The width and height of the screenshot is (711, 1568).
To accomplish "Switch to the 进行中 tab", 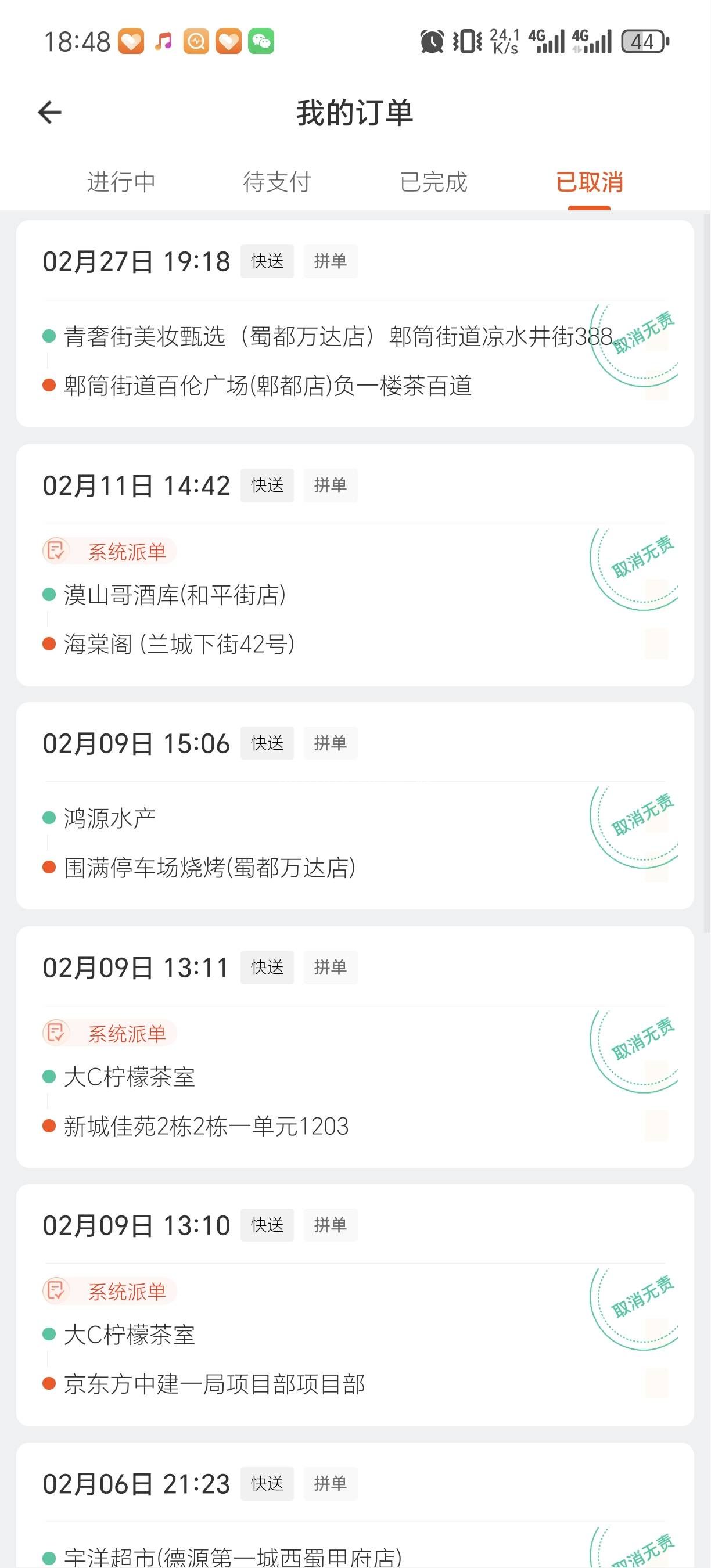I will 121,182.
